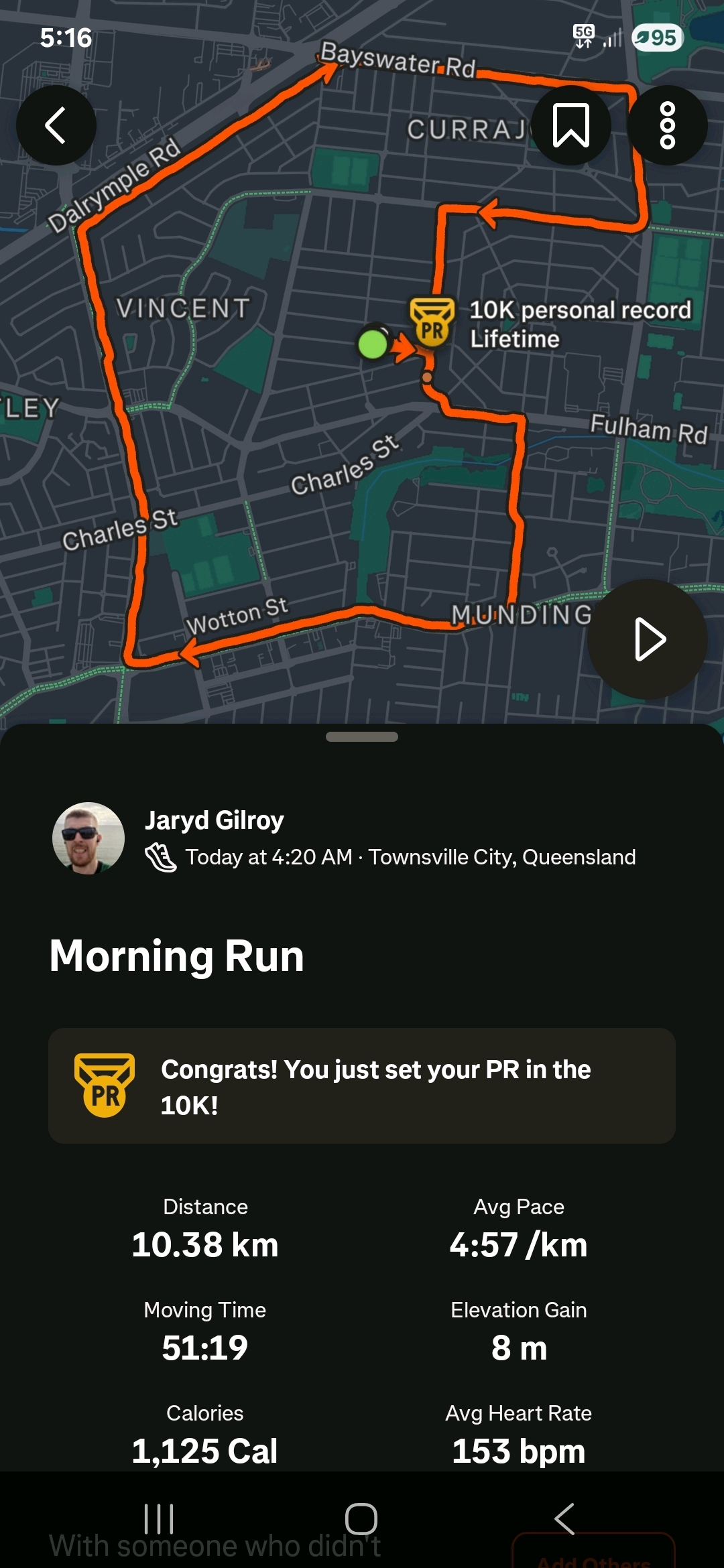Tap the sheet drag handle
The width and height of the screenshot is (724, 1568).
pos(362,736)
